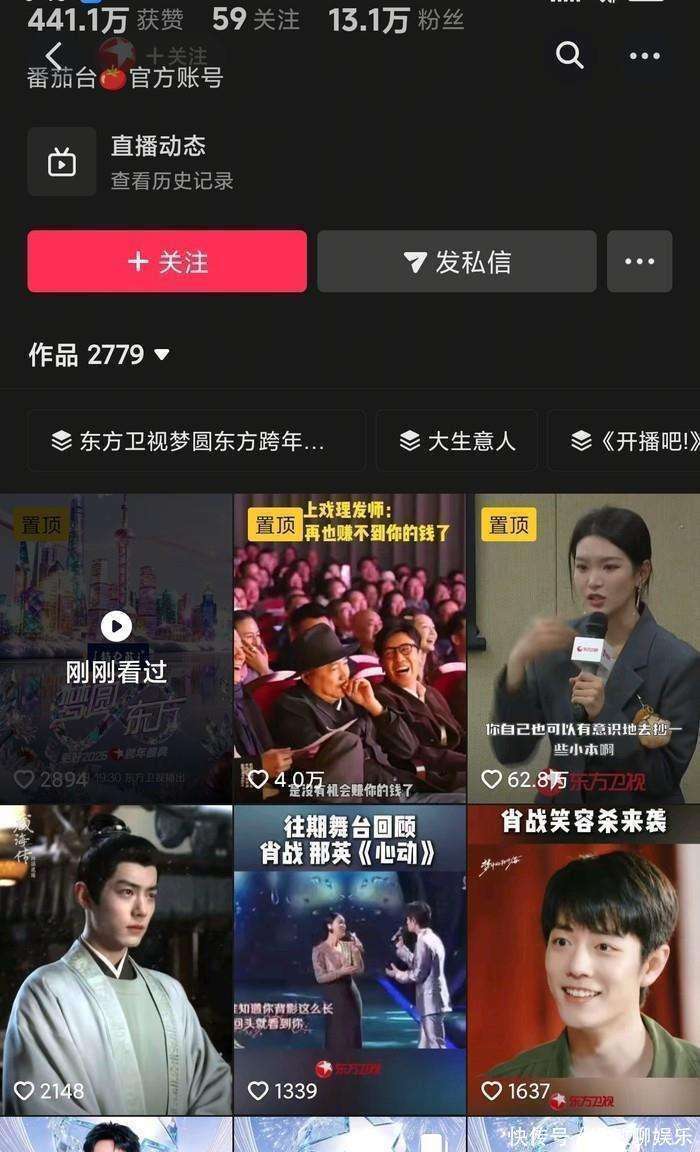Watch the 往期舞台回顾 肖战 那英《心动》 video
The height and width of the screenshot is (1152, 700).
(350, 960)
